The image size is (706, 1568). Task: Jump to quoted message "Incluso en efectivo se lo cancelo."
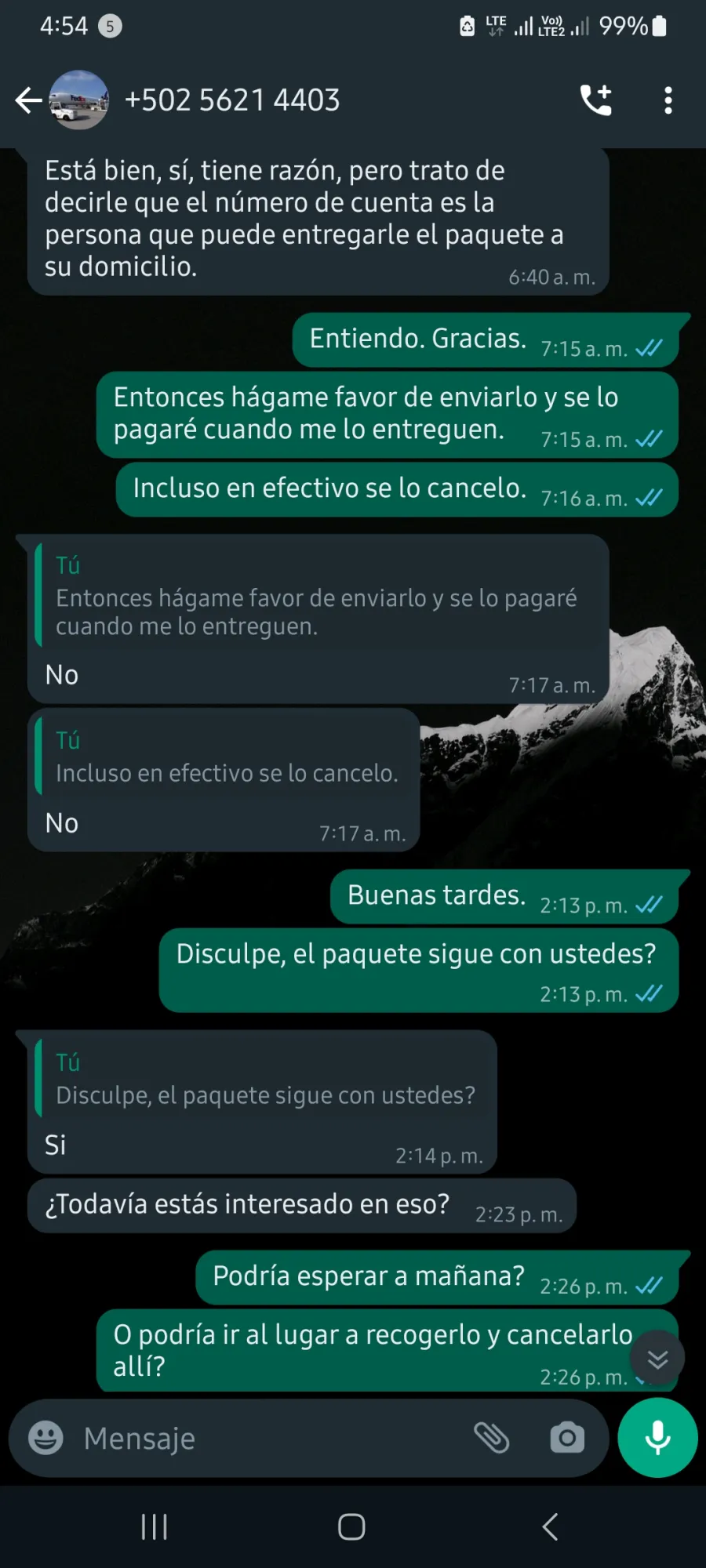(x=223, y=758)
